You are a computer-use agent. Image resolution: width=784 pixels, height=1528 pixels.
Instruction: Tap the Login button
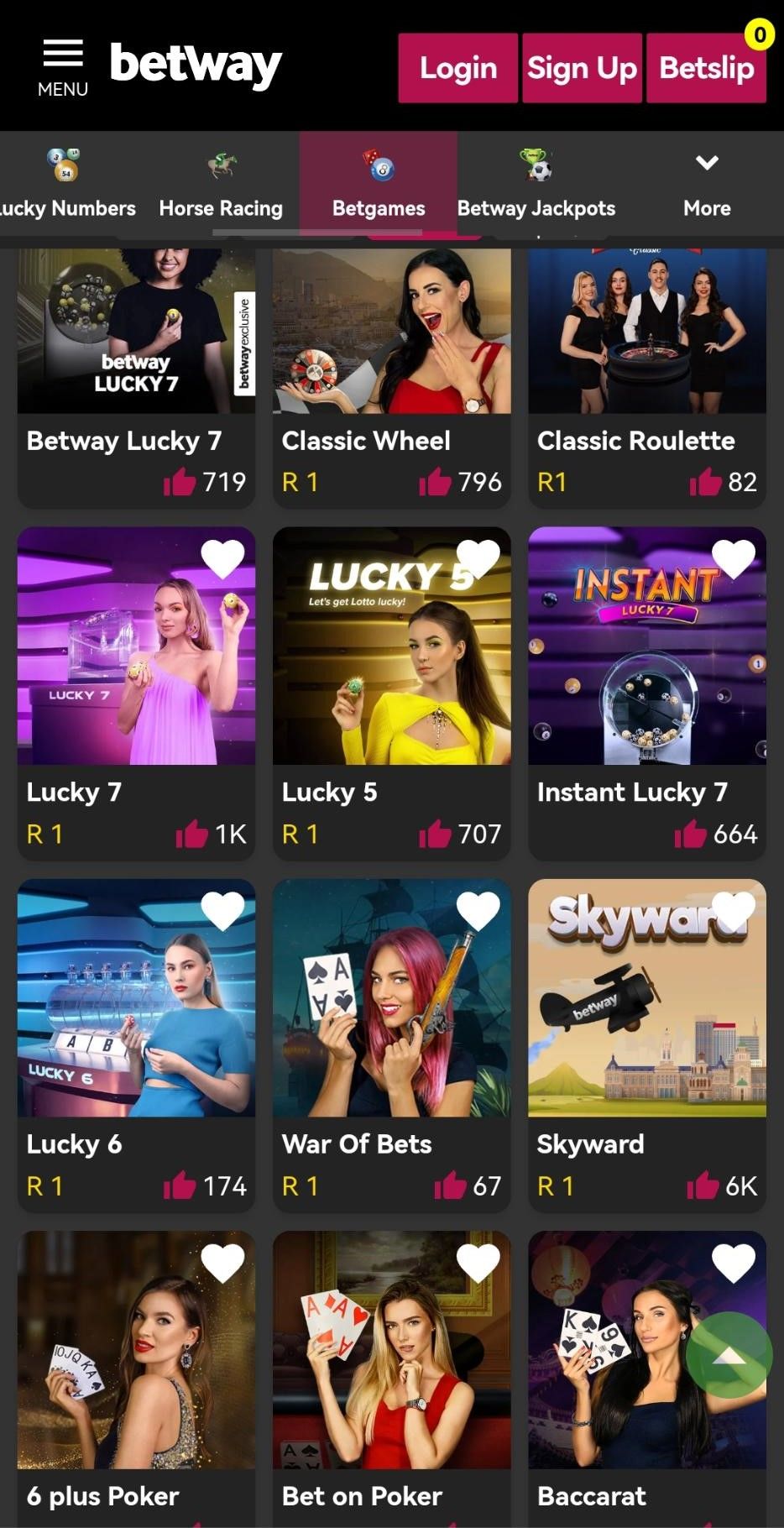pos(457,68)
